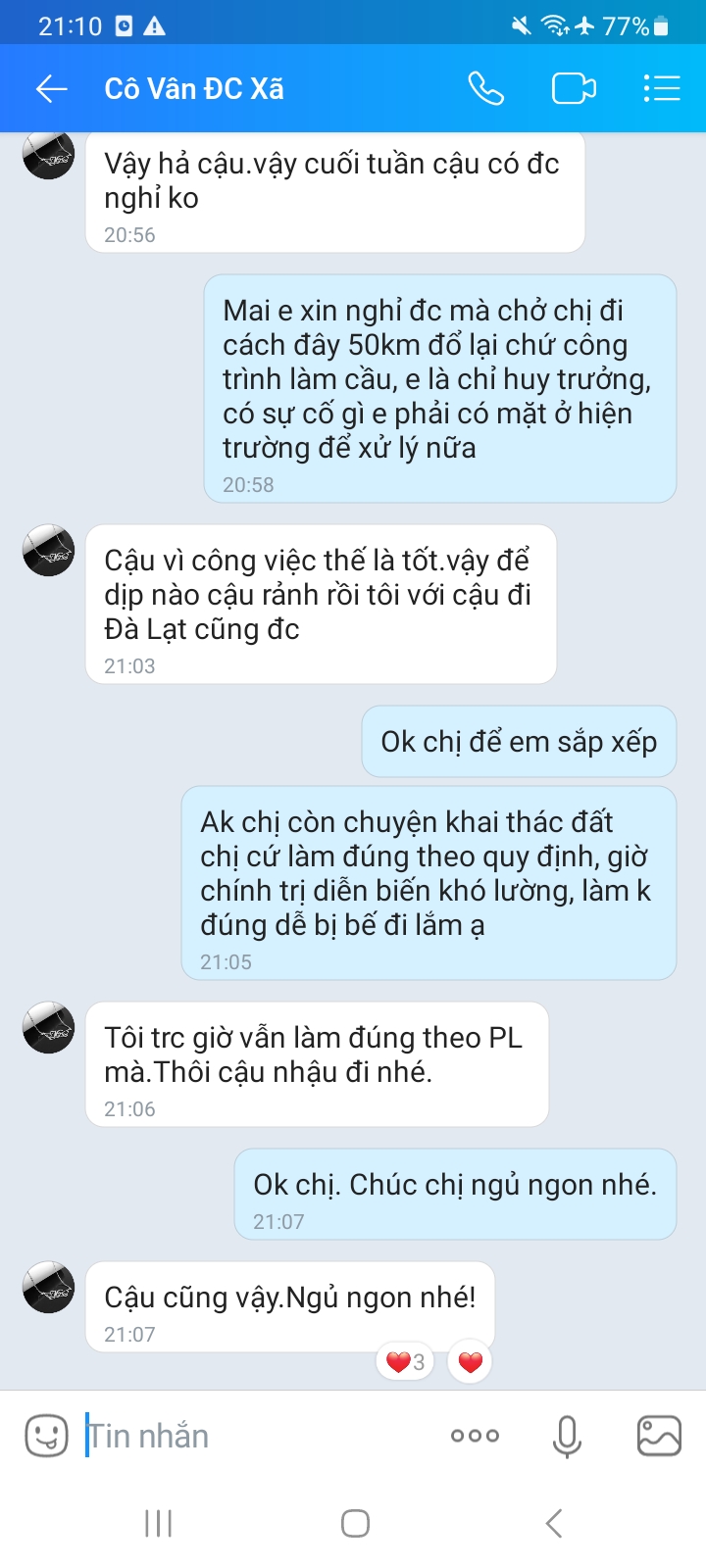React with heart to the last message
The image size is (706, 1568).
(471, 1362)
